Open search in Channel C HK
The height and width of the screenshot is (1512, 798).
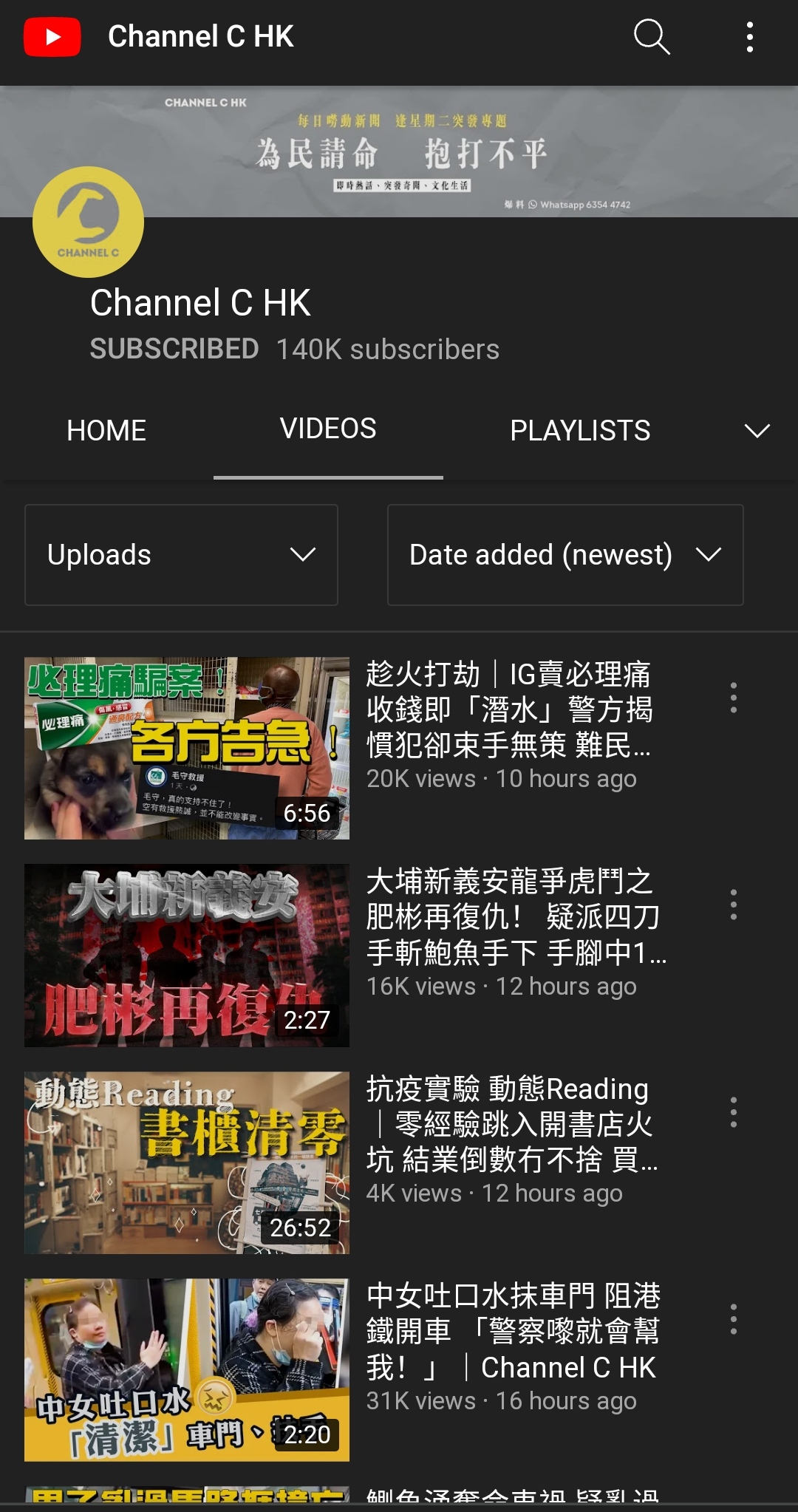pyautogui.click(x=652, y=37)
